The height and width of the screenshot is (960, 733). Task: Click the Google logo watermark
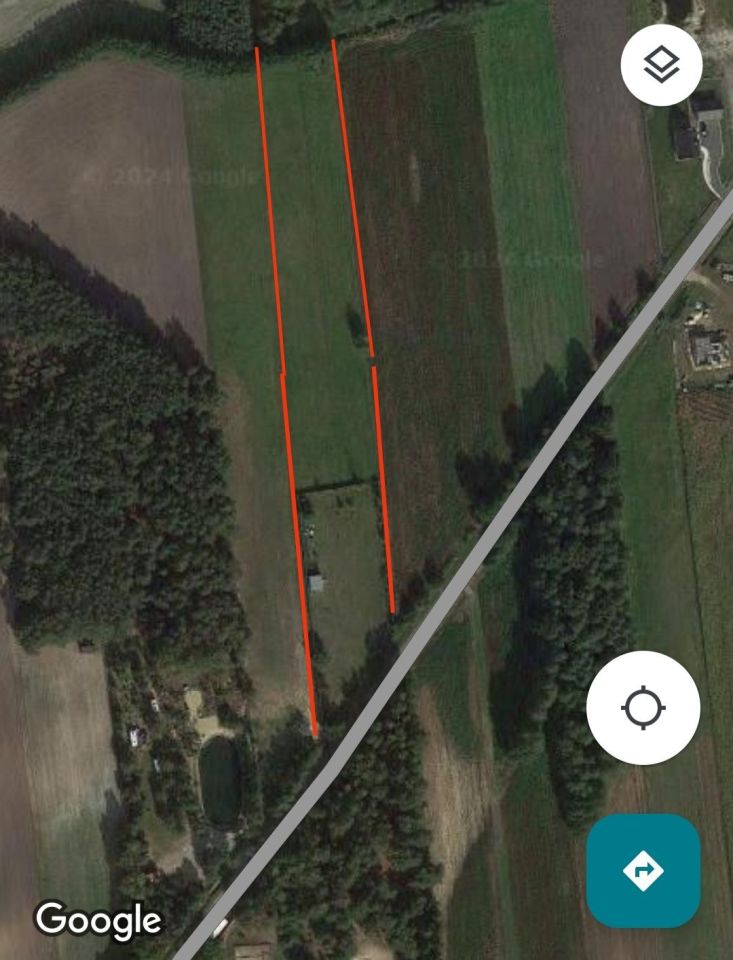click(x=97, y=920)
